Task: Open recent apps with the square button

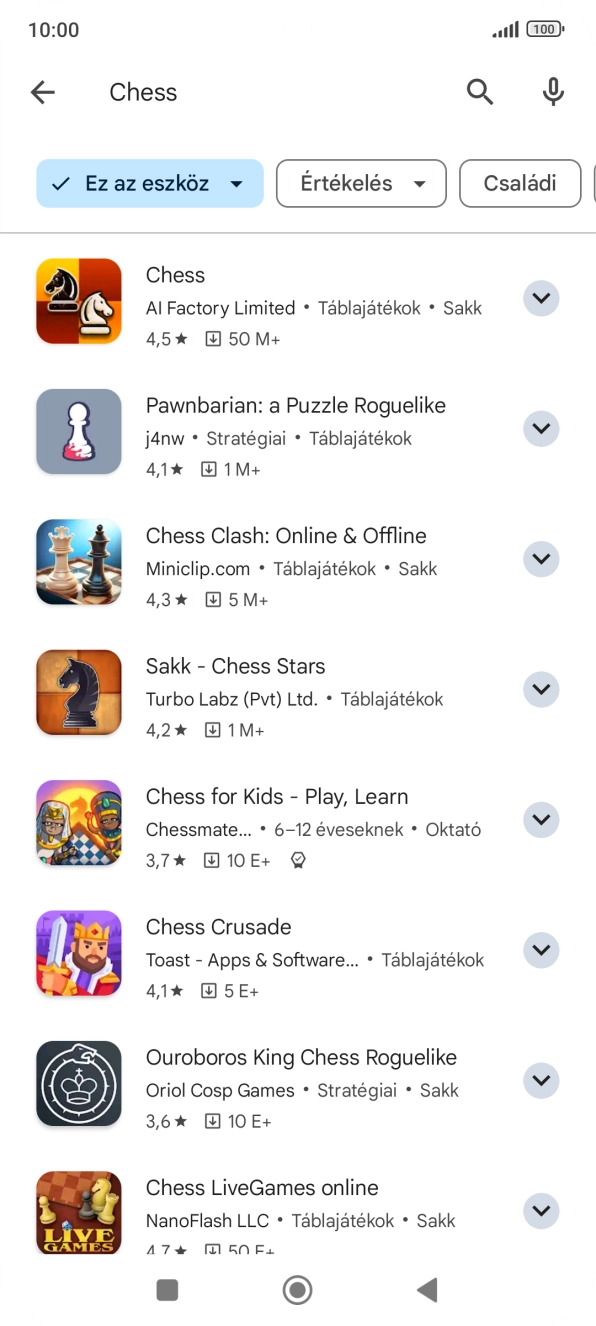Action: click(x=168, y=1290)
